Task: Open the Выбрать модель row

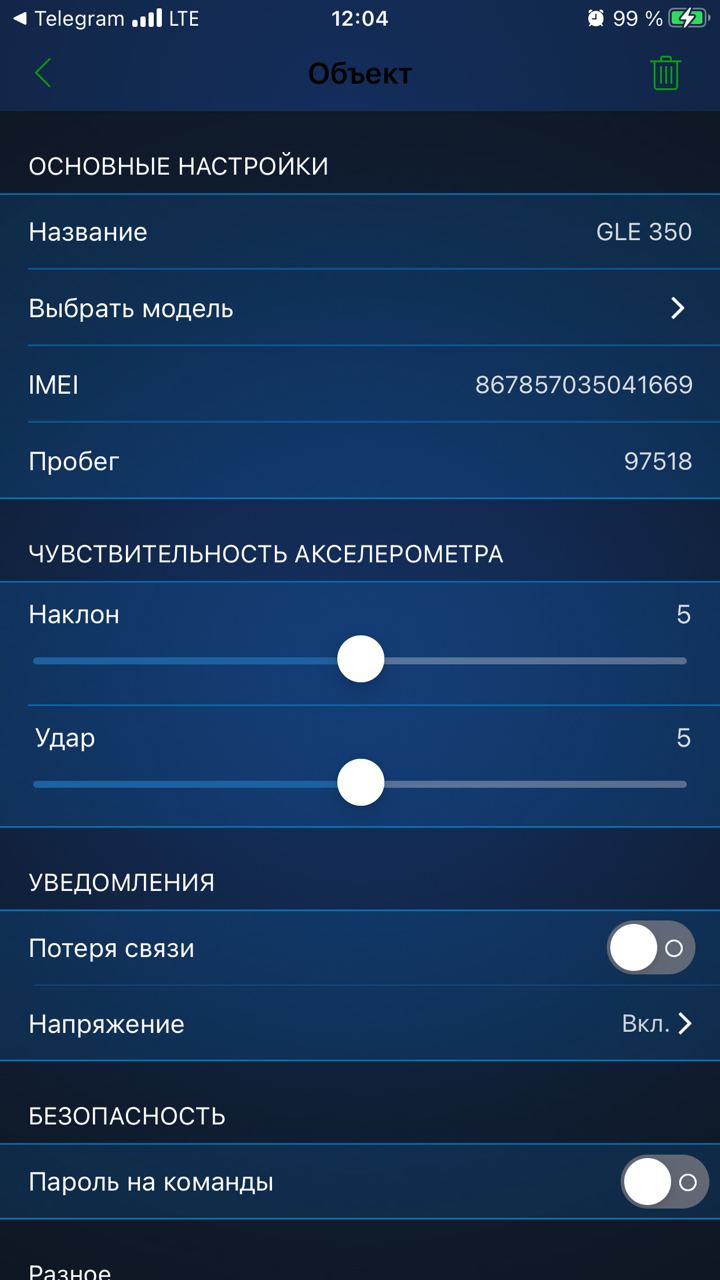Action: (360, 308)
